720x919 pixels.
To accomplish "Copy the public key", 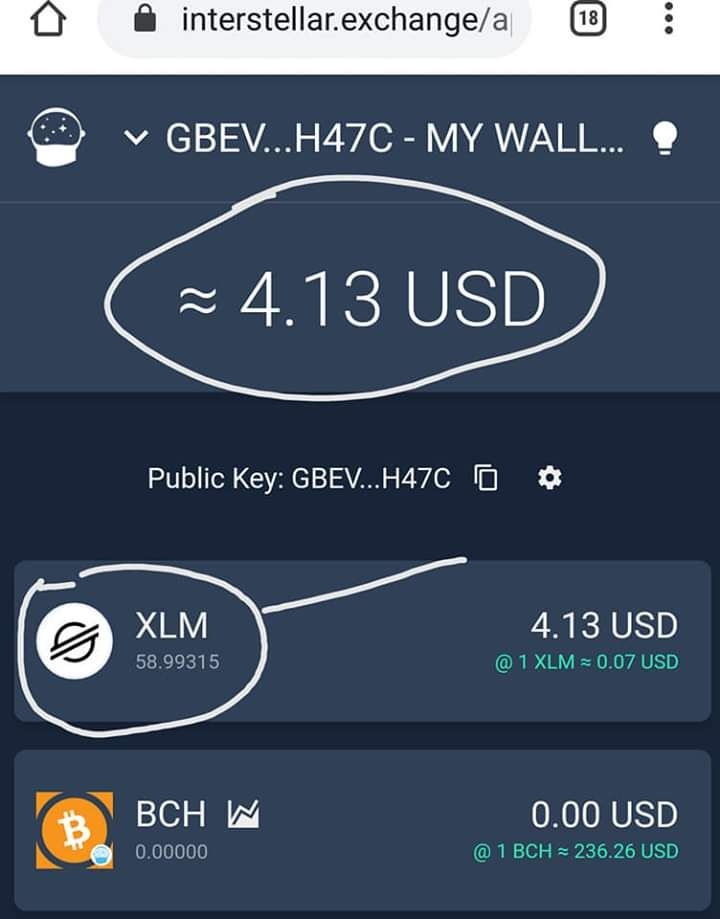I will click(x=486, y=478).
